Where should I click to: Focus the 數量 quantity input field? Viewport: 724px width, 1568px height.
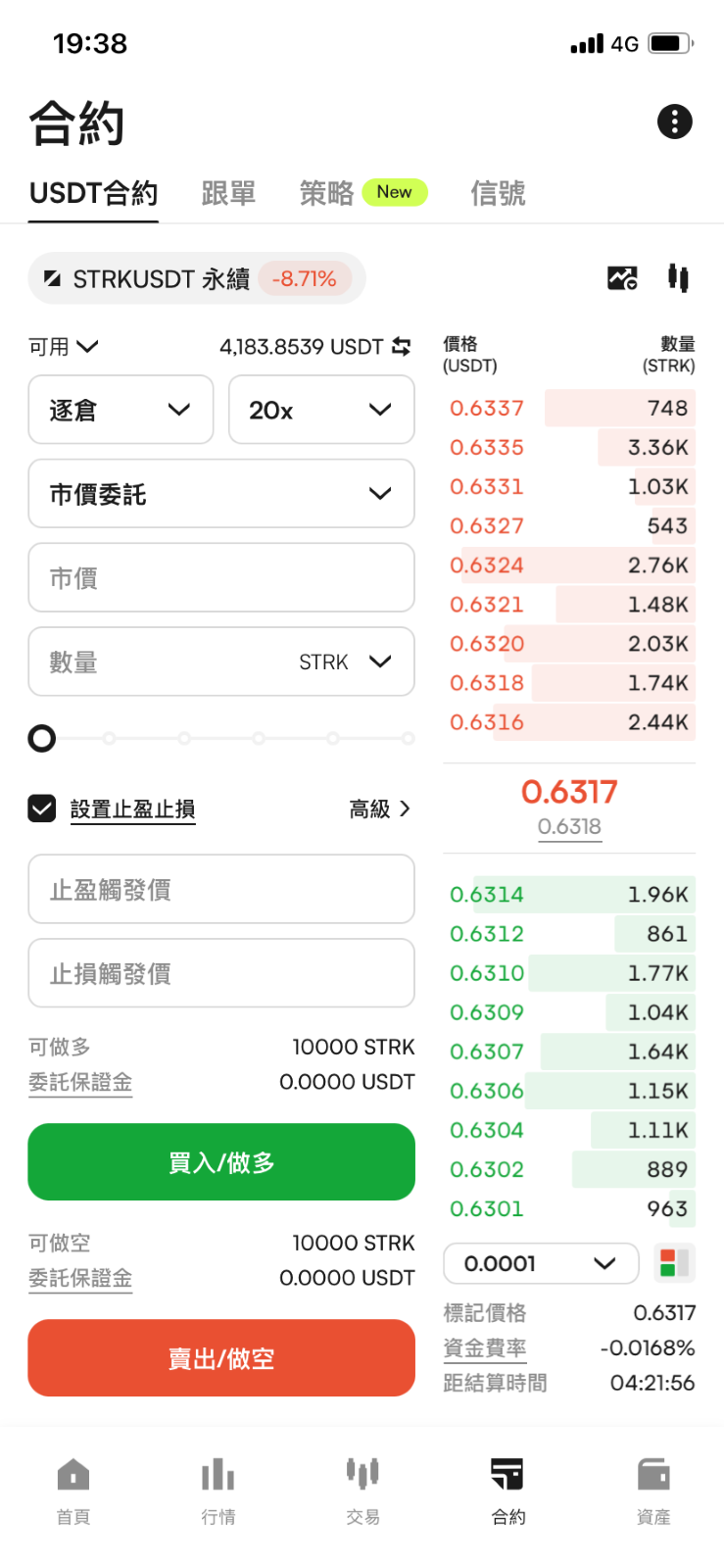[221, 662]
